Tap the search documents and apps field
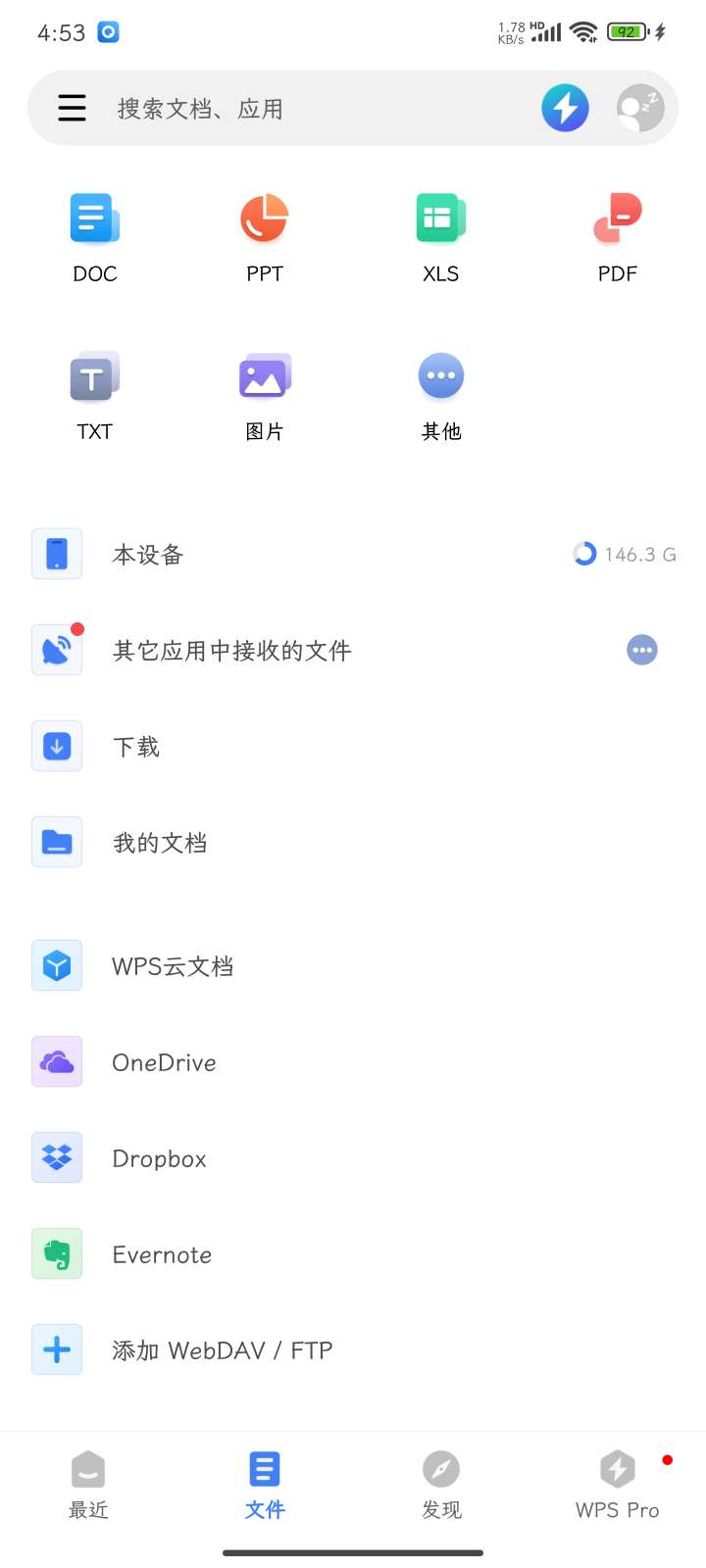706x1568 pixels. (x=294, y=109)
